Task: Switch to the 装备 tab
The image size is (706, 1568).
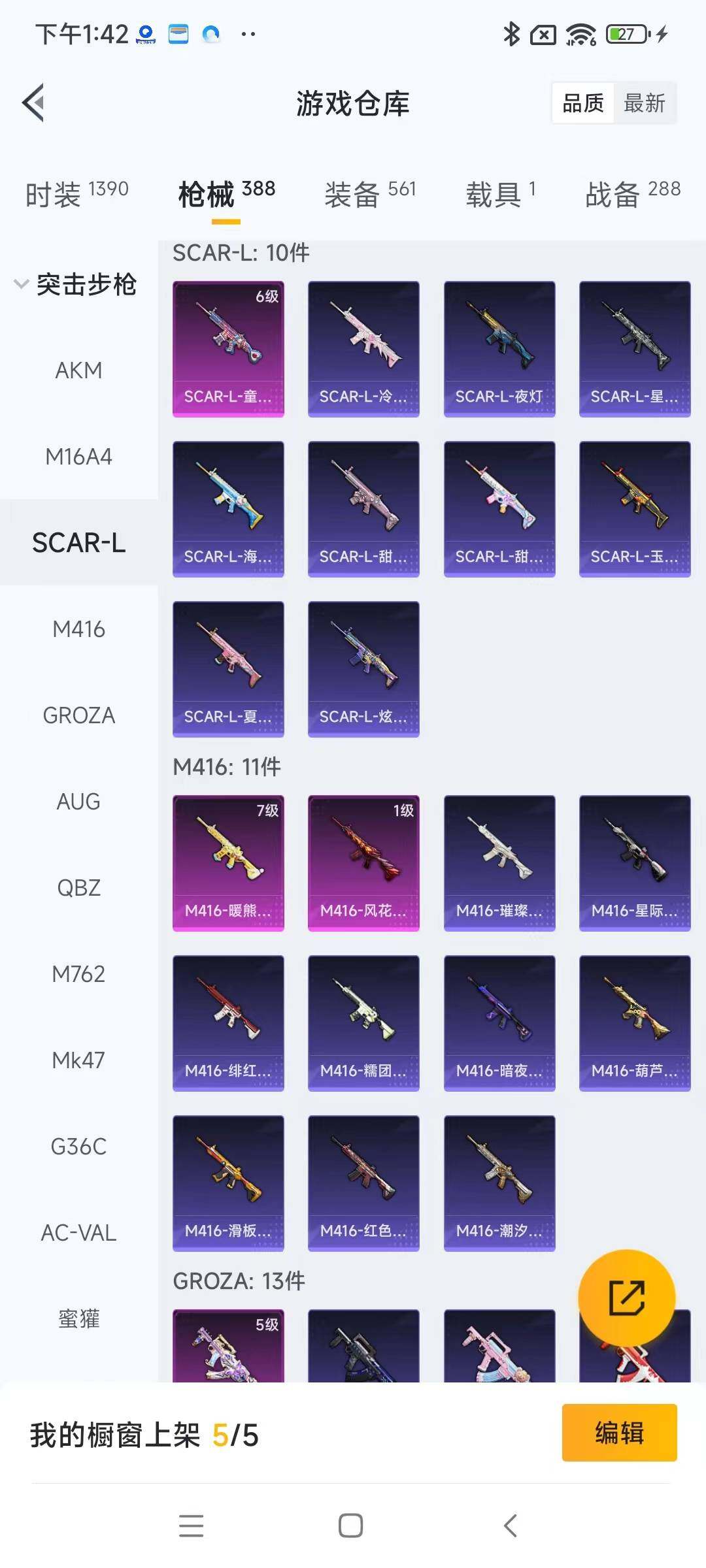Action: point(369,194)
